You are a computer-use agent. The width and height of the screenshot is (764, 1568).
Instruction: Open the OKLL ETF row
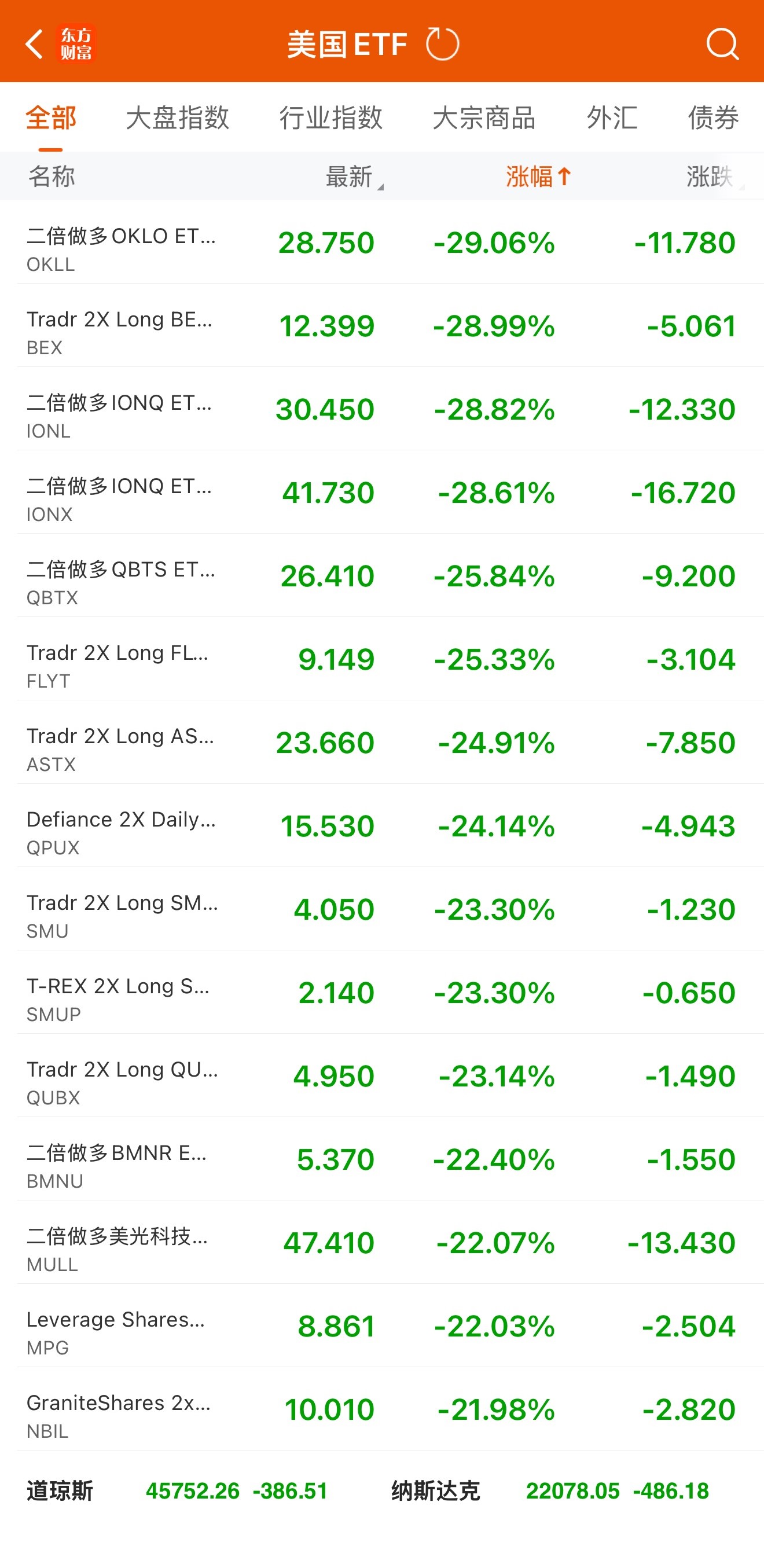coord(381,243)
